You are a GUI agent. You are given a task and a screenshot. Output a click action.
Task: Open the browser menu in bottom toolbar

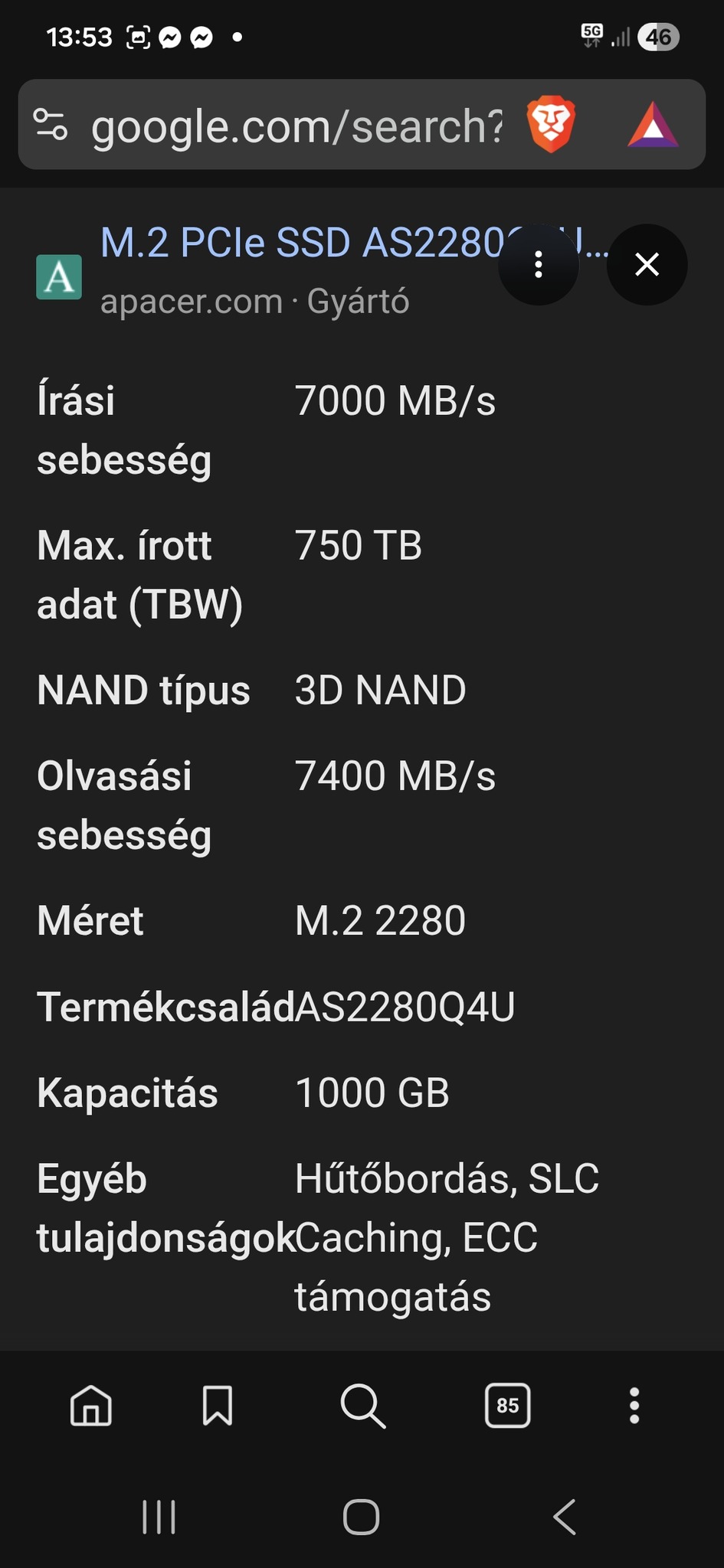(634, 1406)
